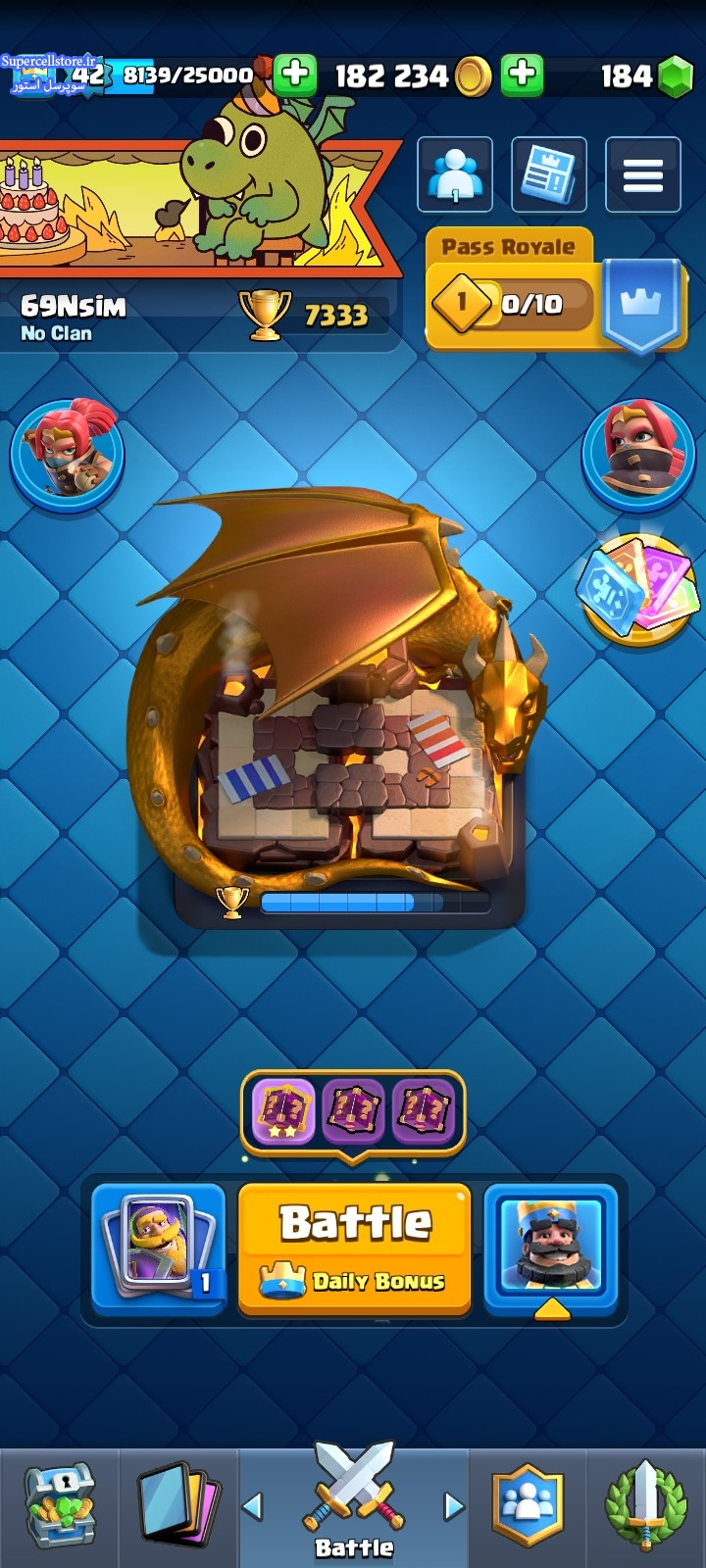Switch to the Clan social tab

point(529,1506)
